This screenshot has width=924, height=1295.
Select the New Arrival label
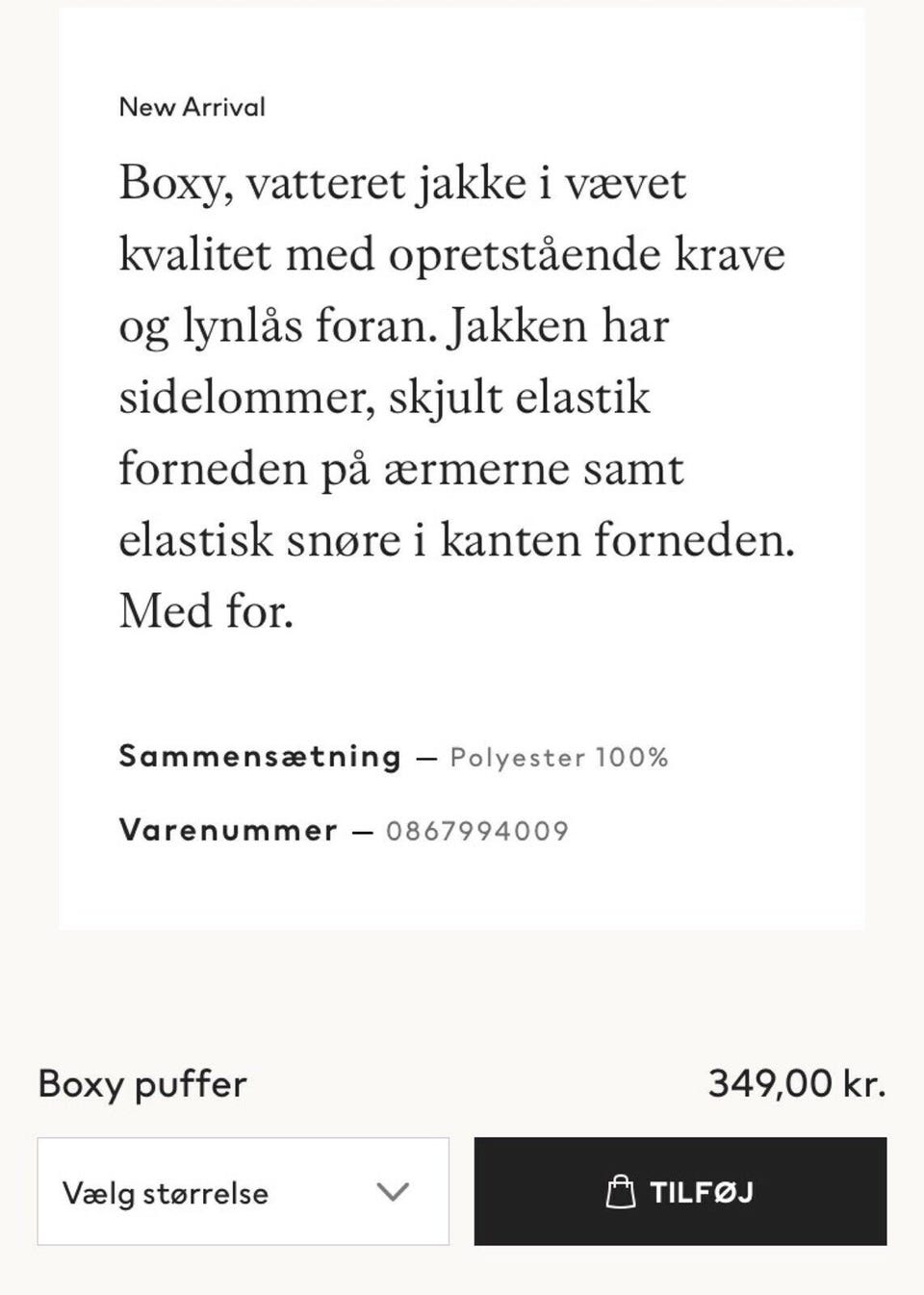[191, 107]
